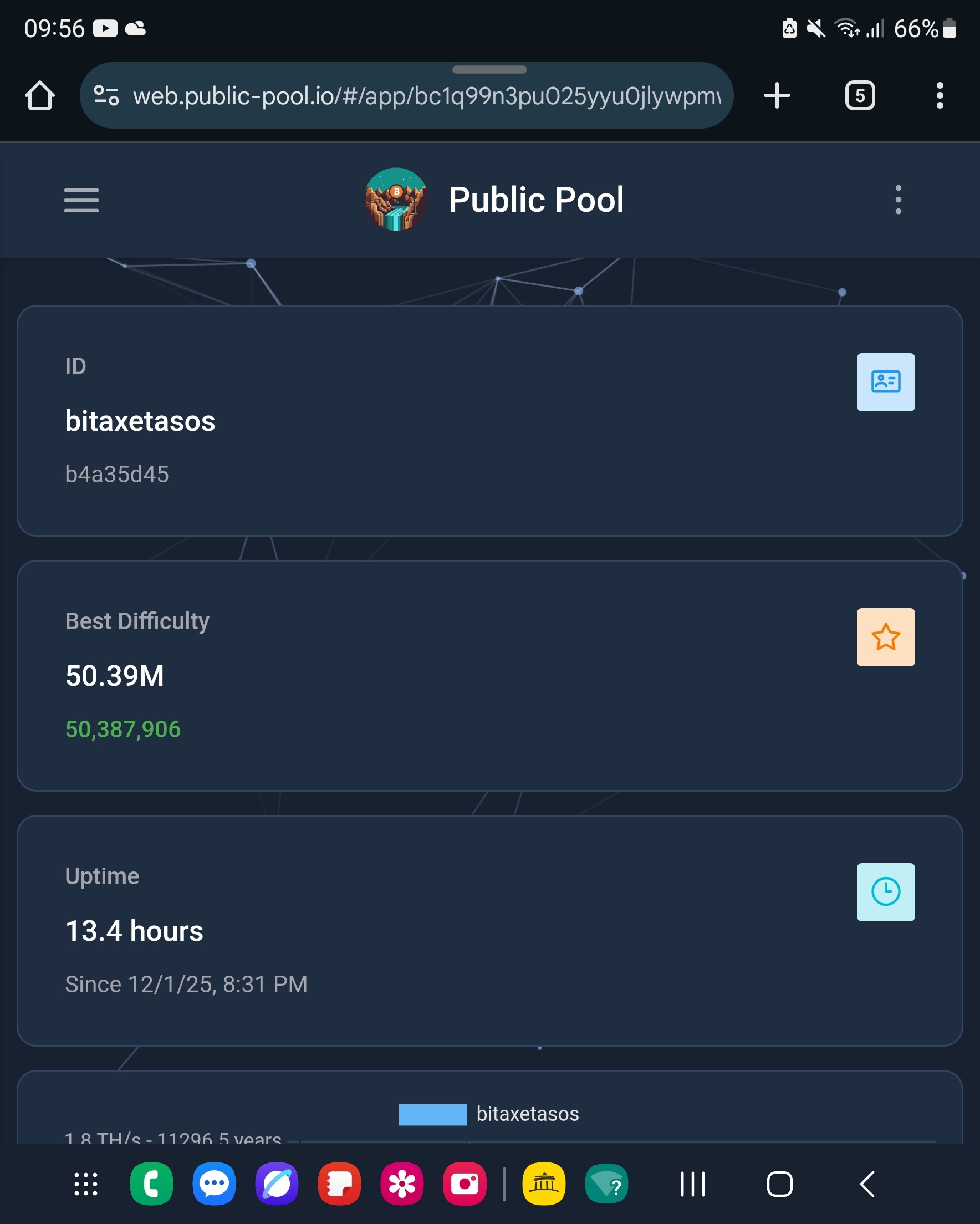
Task: Launch the blue Messages app
Action: click(x=214, y=1184)
